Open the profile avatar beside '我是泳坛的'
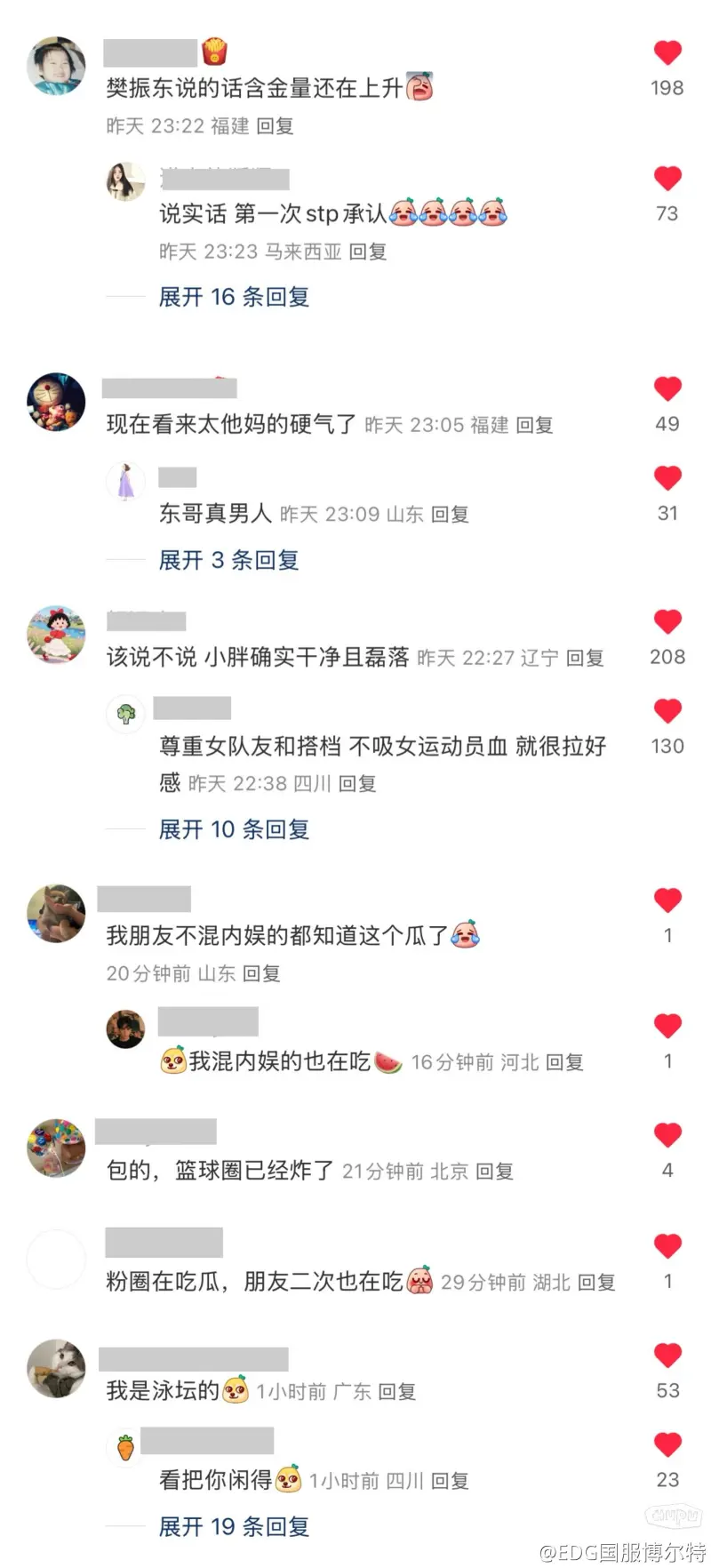The width and height of the screenshot is (711, 1568). click(x=56, y=1368)
